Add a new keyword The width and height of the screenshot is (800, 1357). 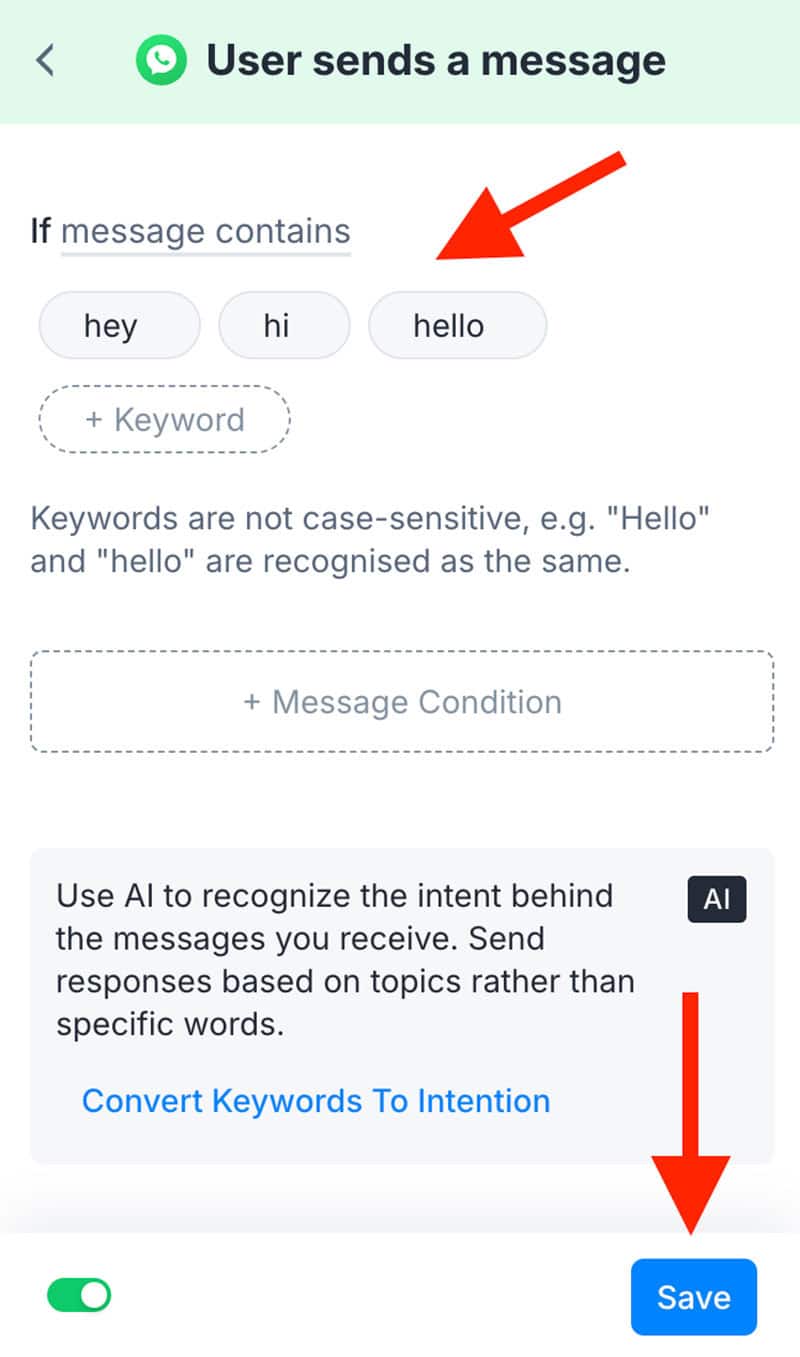pyautogui.click(x=164, y=419)
